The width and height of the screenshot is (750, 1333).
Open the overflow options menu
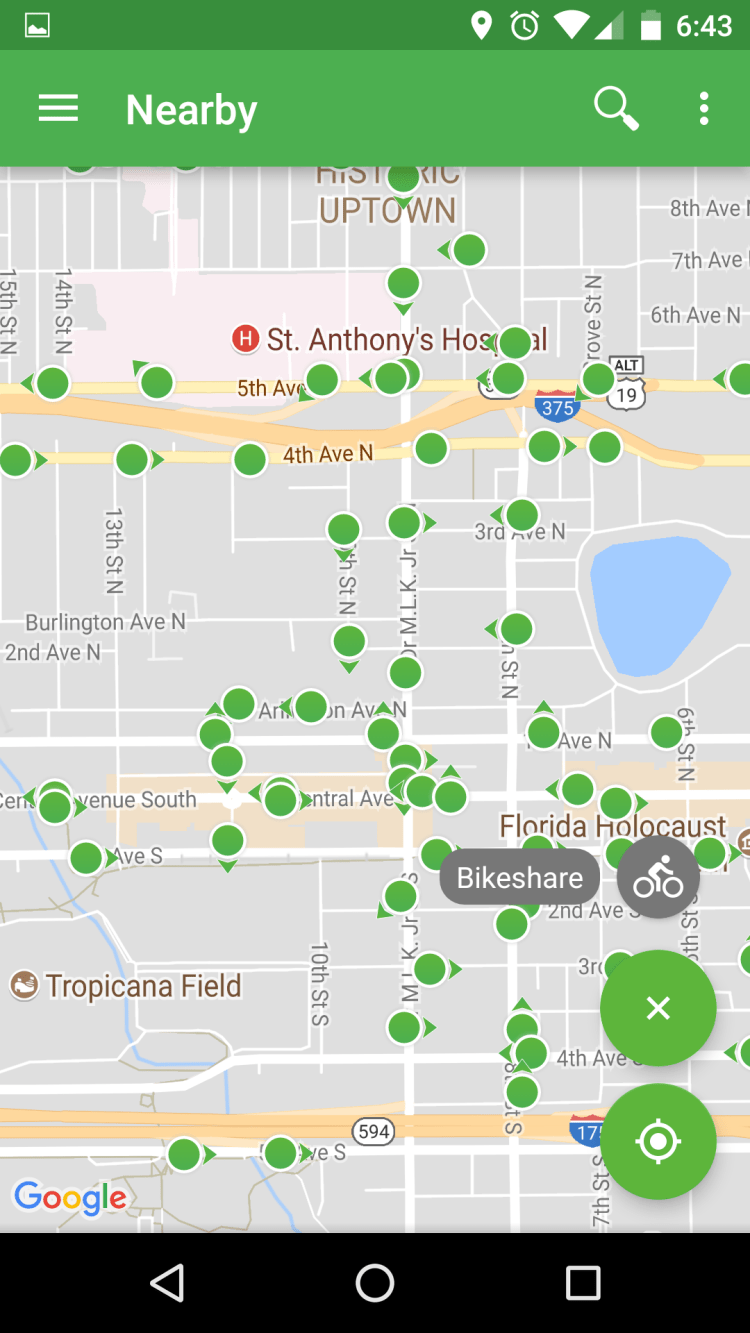[704, 109]
